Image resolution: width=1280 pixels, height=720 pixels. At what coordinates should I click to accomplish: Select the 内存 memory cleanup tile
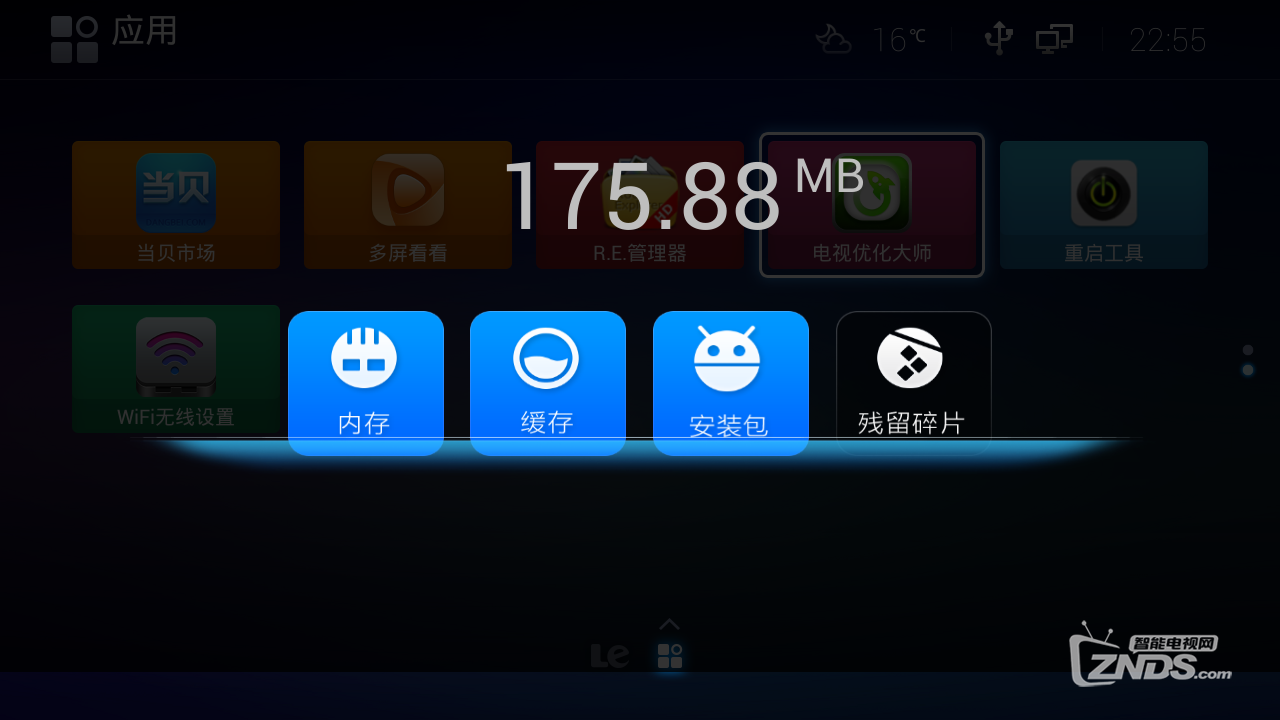pyautogui.click(x=365, y=383)
